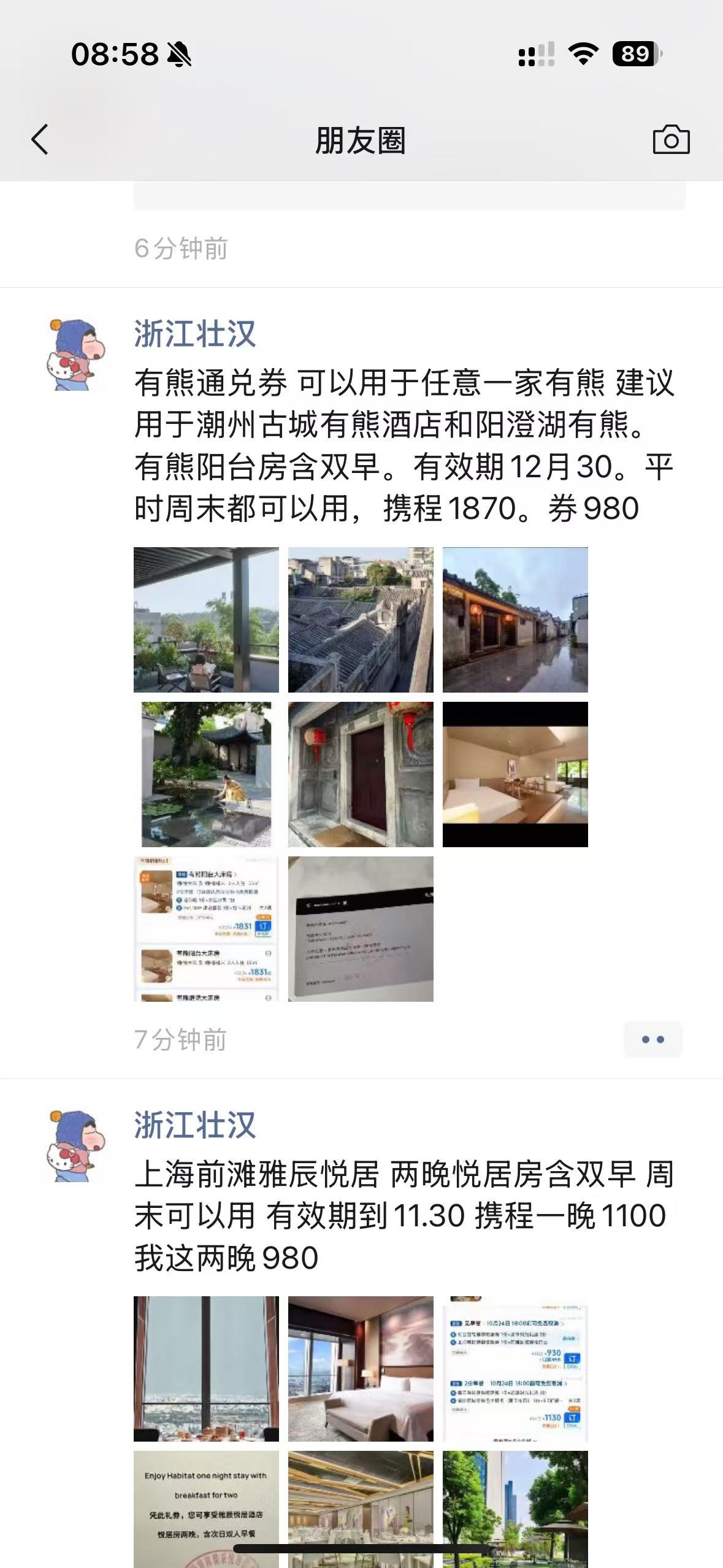Viewport: 723px width, 1568px height.
Task: Open the camera to post a moment
Action: 671,139
